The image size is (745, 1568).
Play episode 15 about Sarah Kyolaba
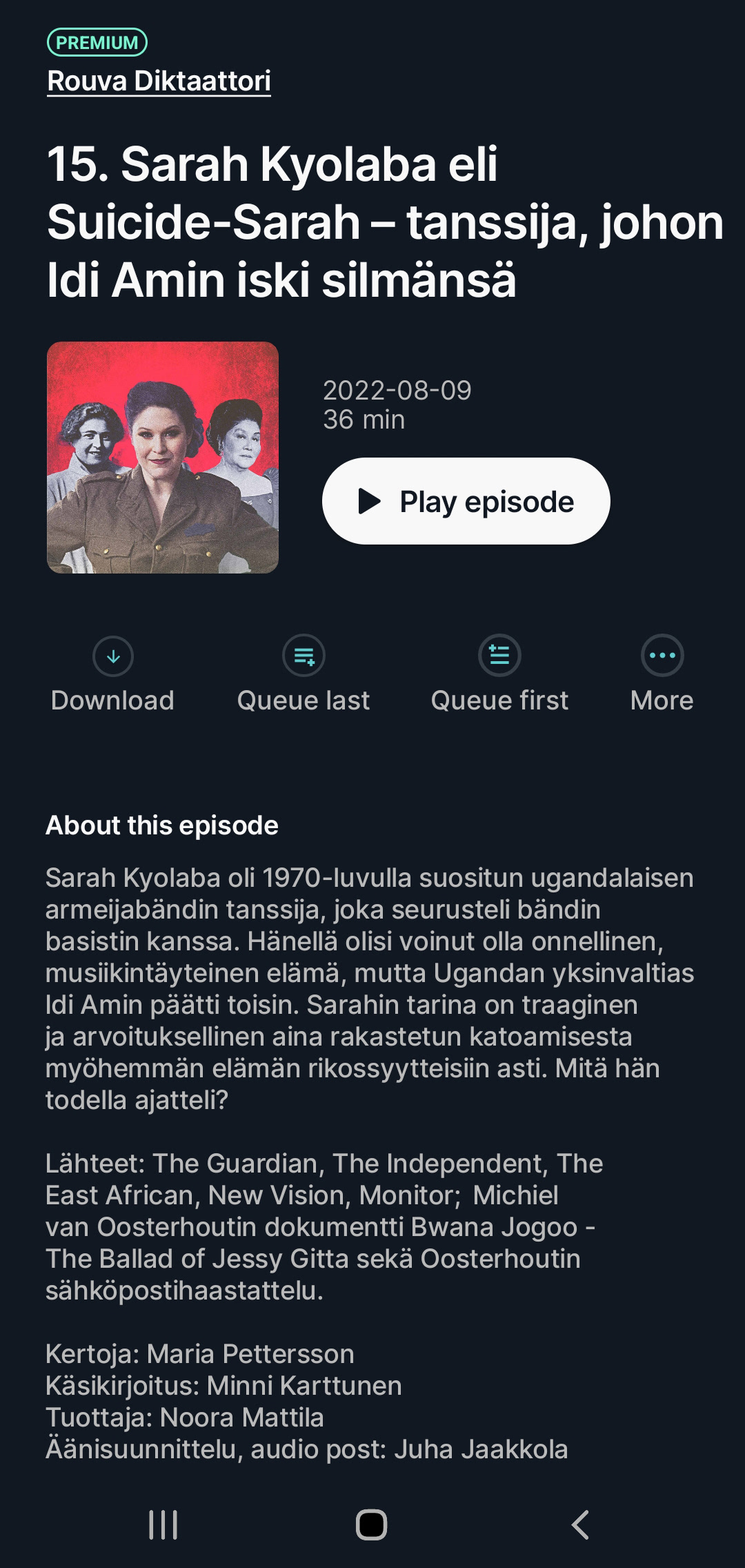click(x=466, y=501)
